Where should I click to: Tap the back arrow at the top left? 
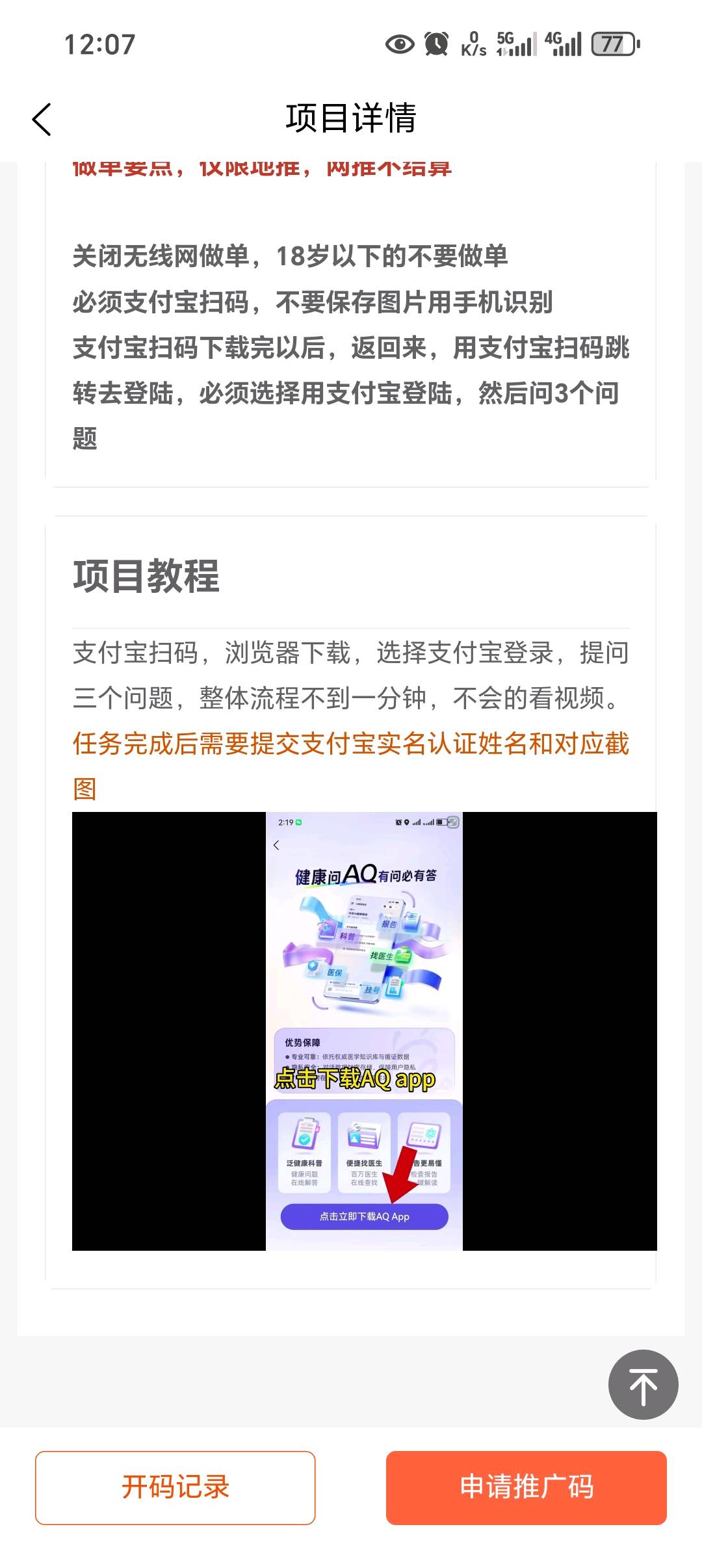point(42,119)
